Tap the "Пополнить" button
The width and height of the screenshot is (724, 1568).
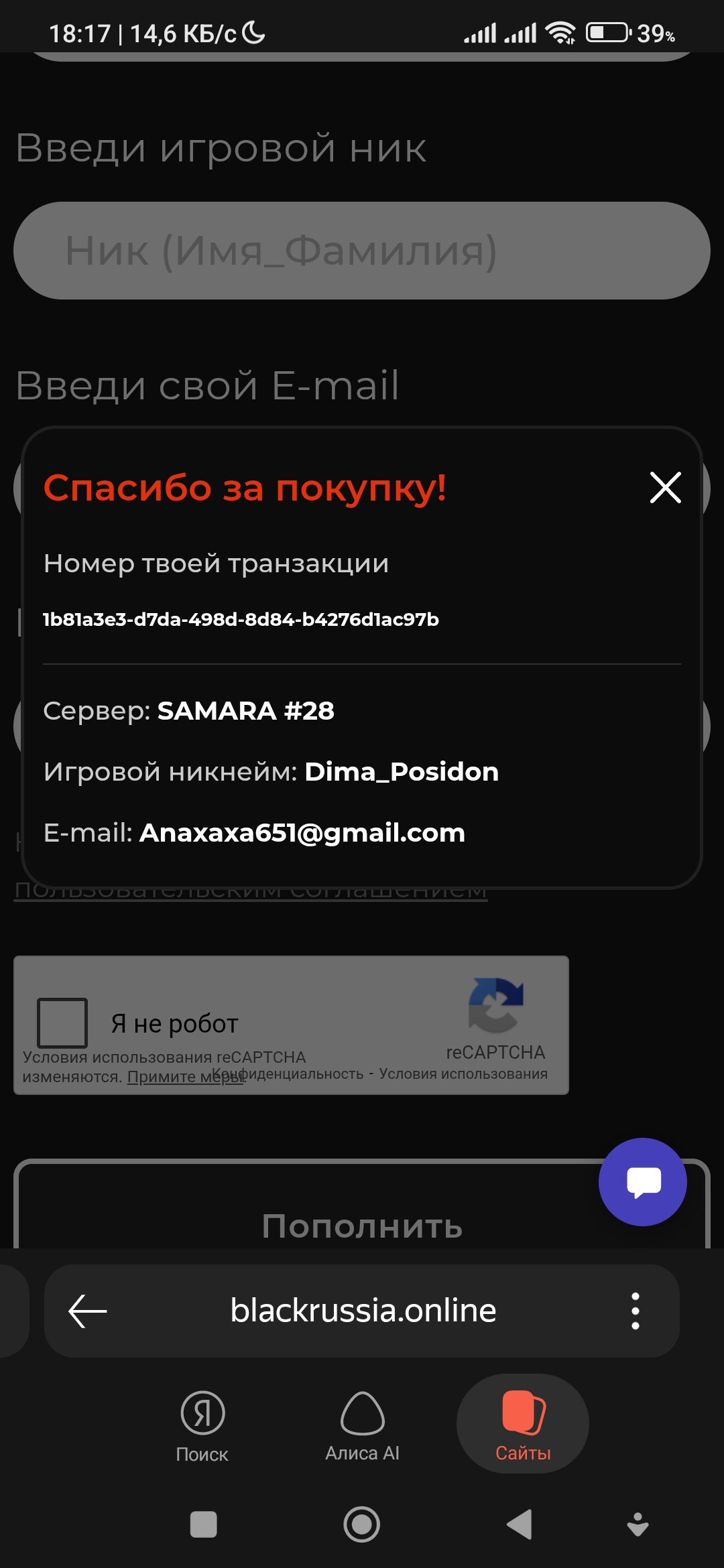(x=362, y=1226)
